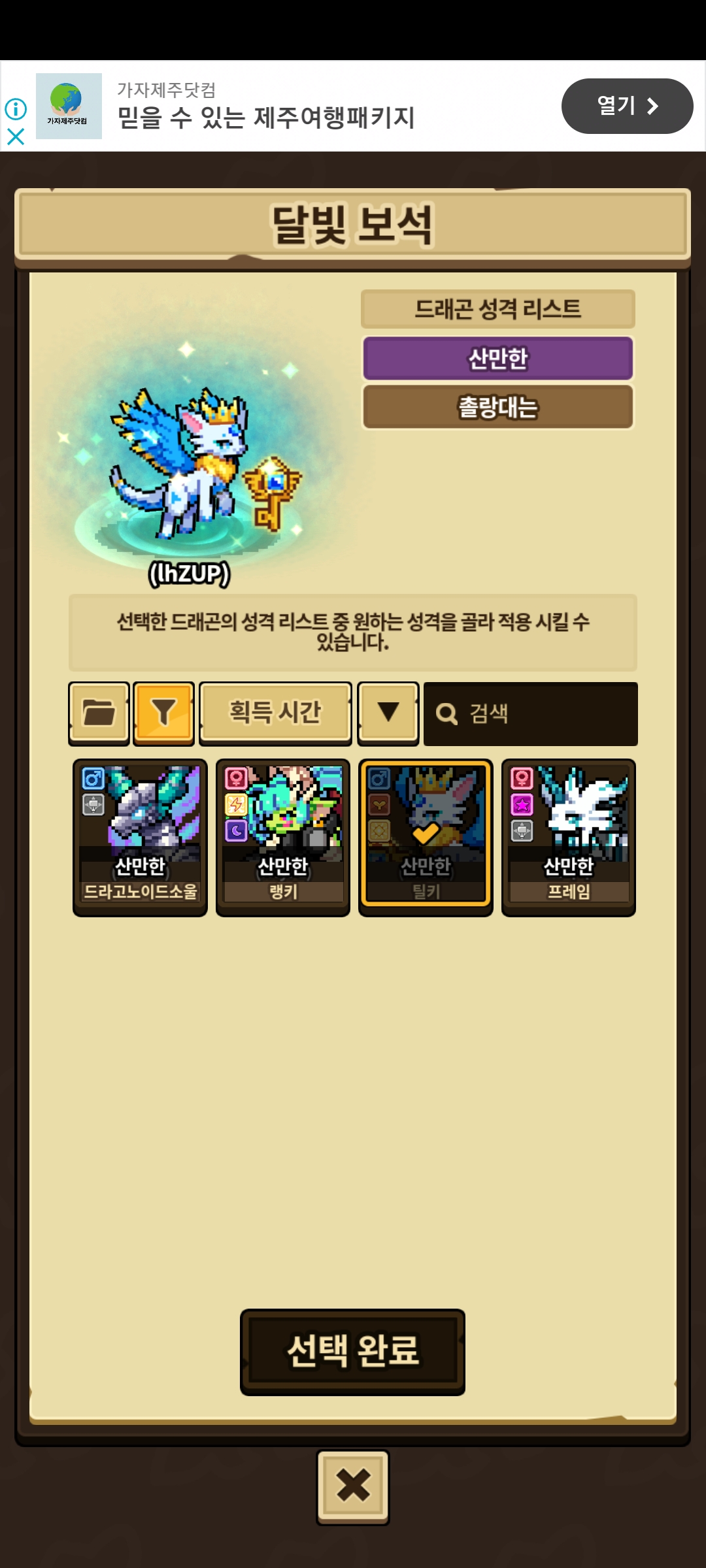
Task: Change sort by 획득 시간
Action: (275, 713)
